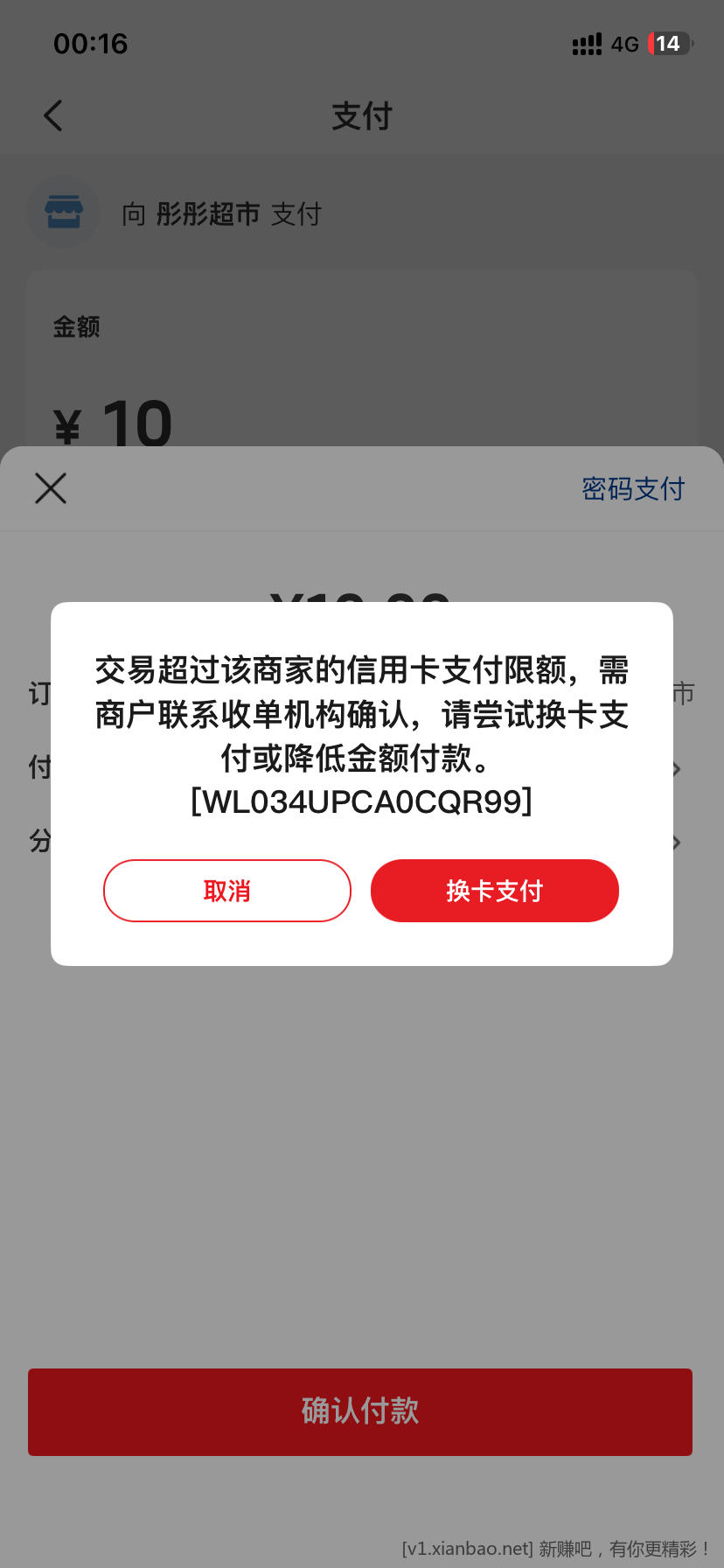
Task: Tap the 取消 button to cancel
Action: click(226, 890)
